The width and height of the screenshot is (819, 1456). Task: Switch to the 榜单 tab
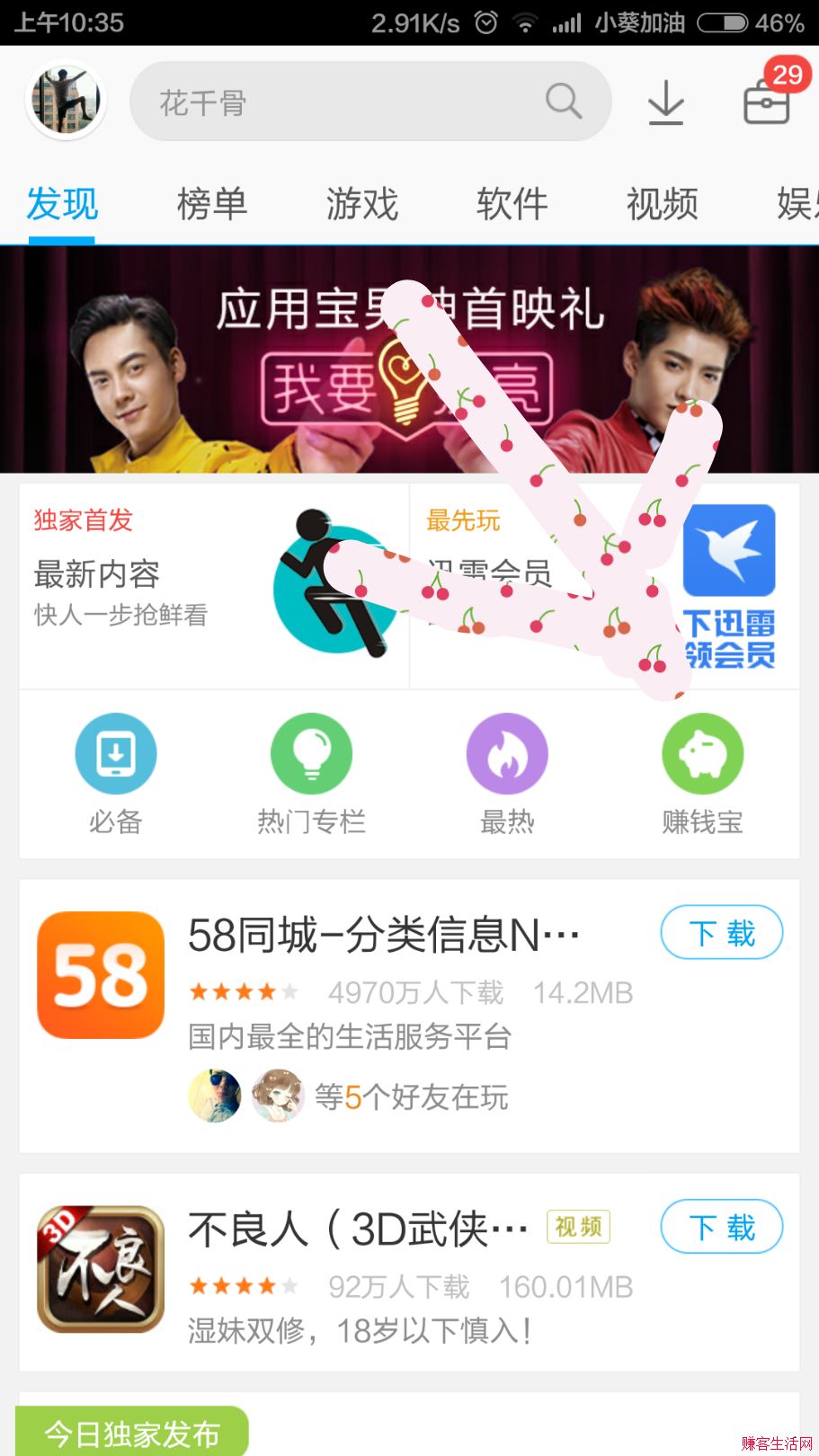pyautogui.click(x=212, y=204)
